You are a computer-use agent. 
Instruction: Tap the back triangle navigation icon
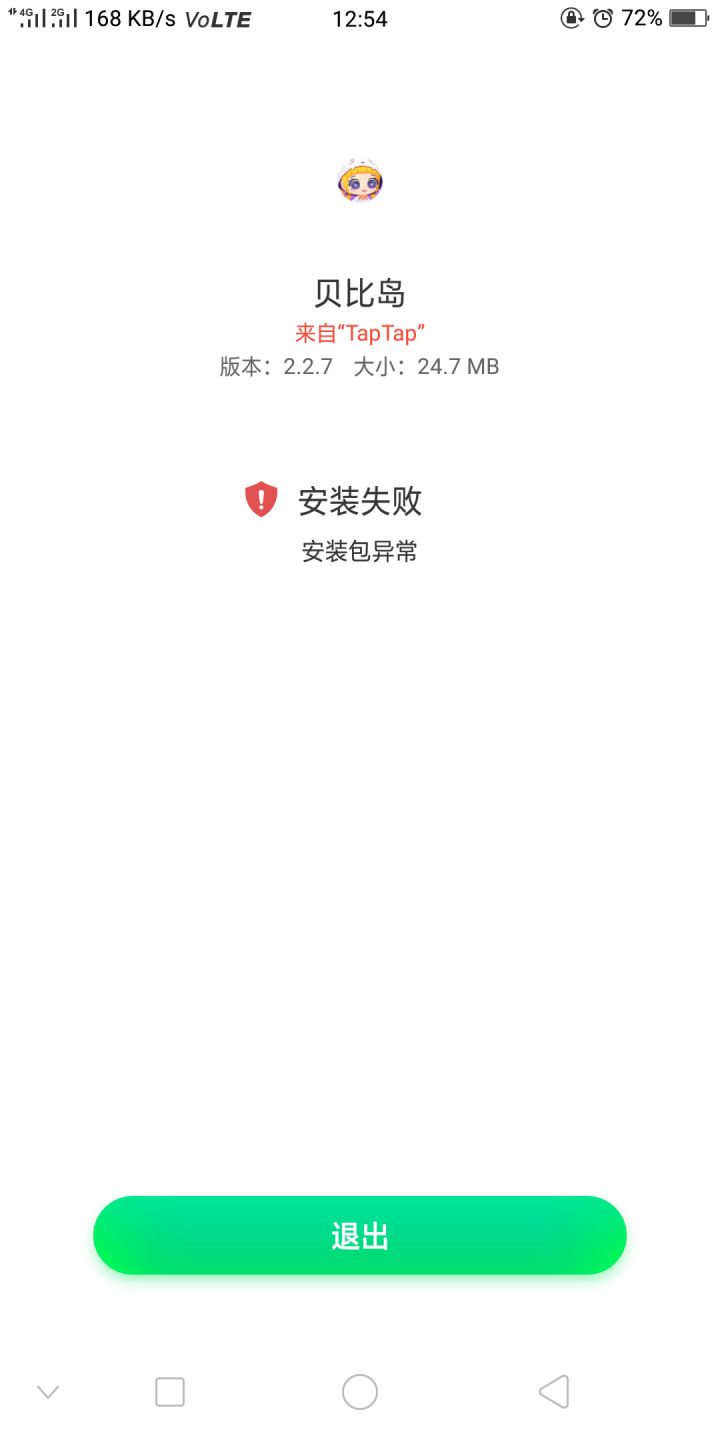pos(555,1391)
